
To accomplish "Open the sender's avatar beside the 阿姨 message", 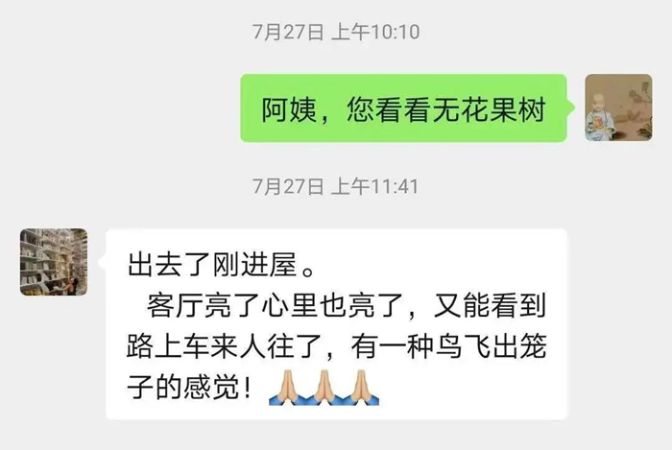I will pos(618,108).
